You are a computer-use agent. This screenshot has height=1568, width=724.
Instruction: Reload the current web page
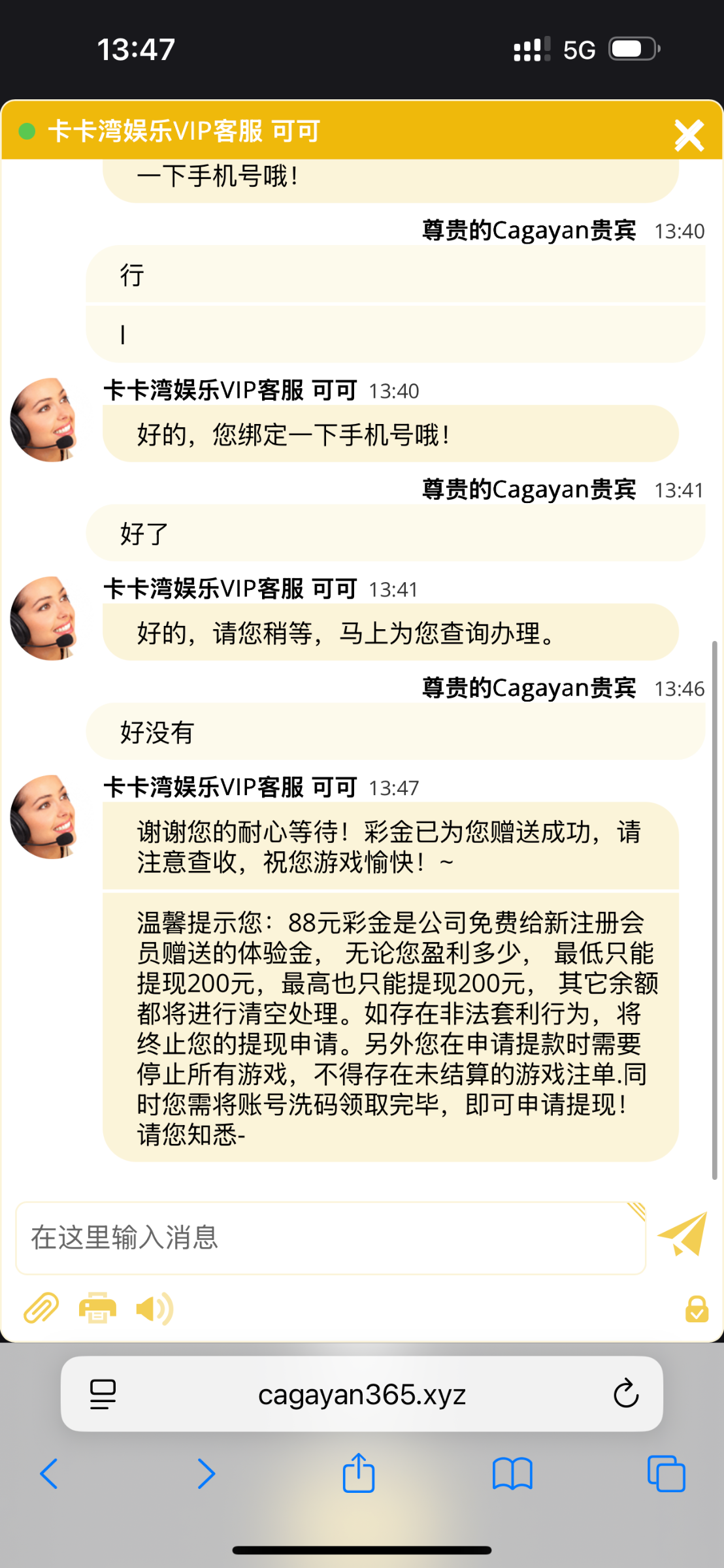click(625, 1394)
